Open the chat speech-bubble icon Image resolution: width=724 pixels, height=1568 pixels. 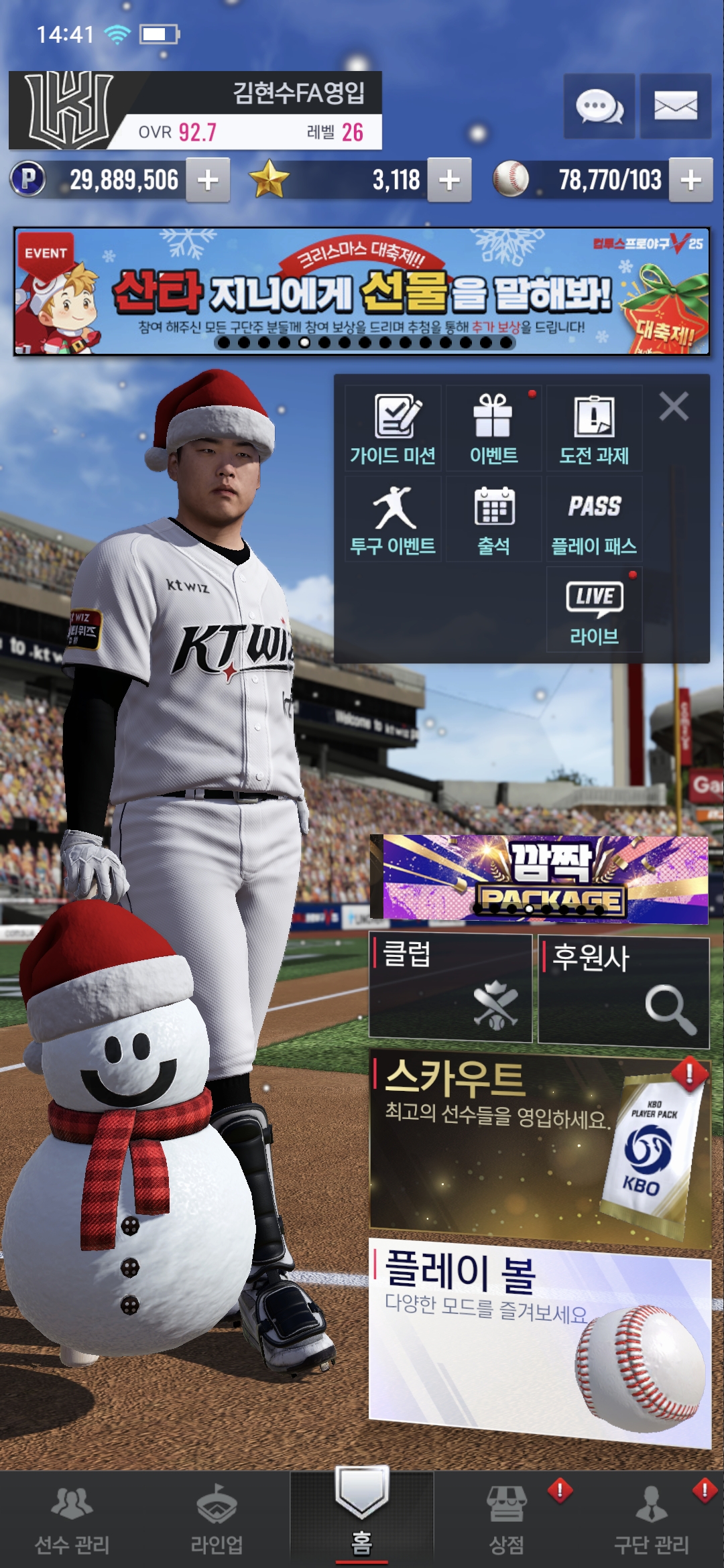pos(599,107)
